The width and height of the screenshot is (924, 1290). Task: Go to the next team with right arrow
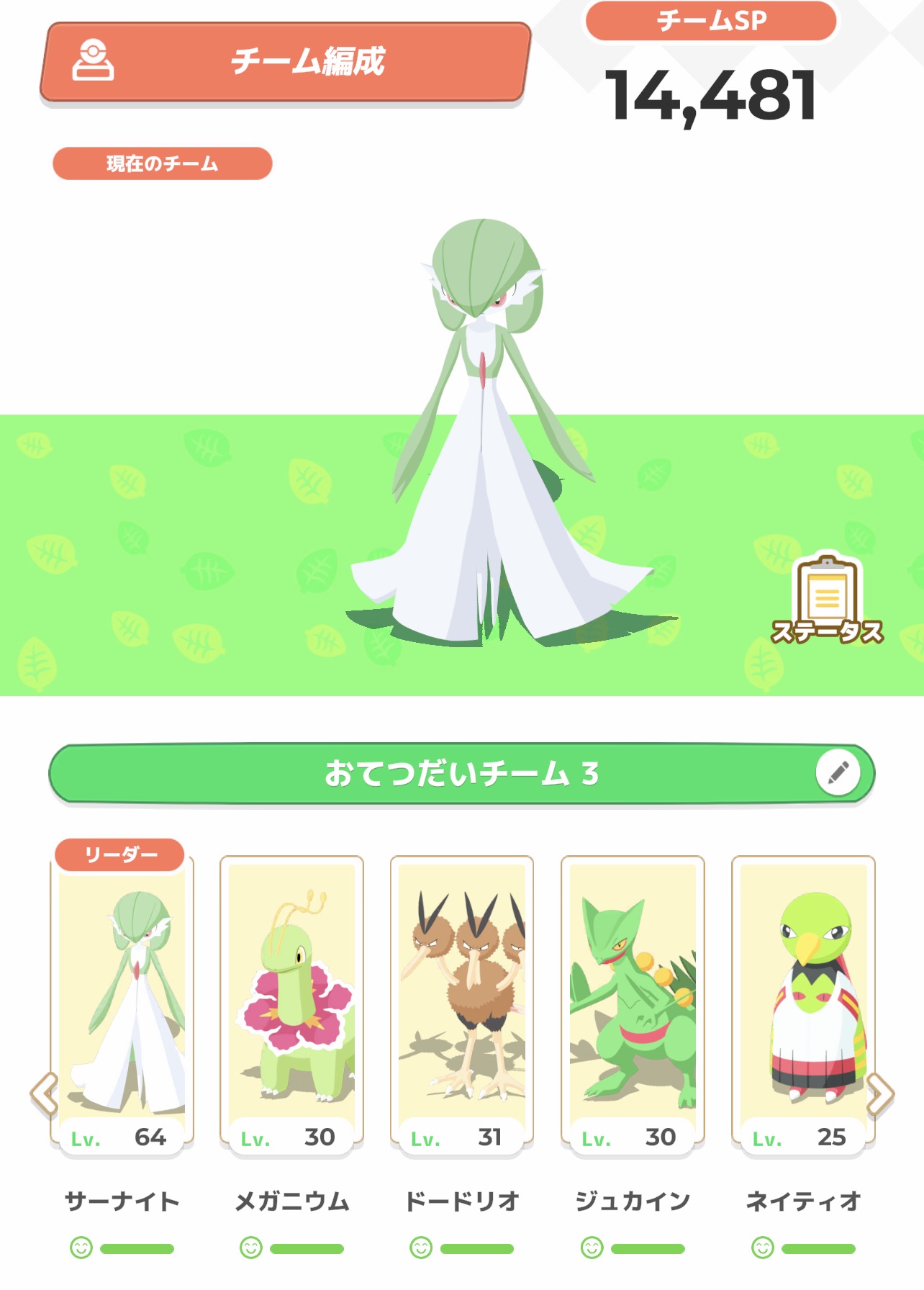[x=880, y=1094]
